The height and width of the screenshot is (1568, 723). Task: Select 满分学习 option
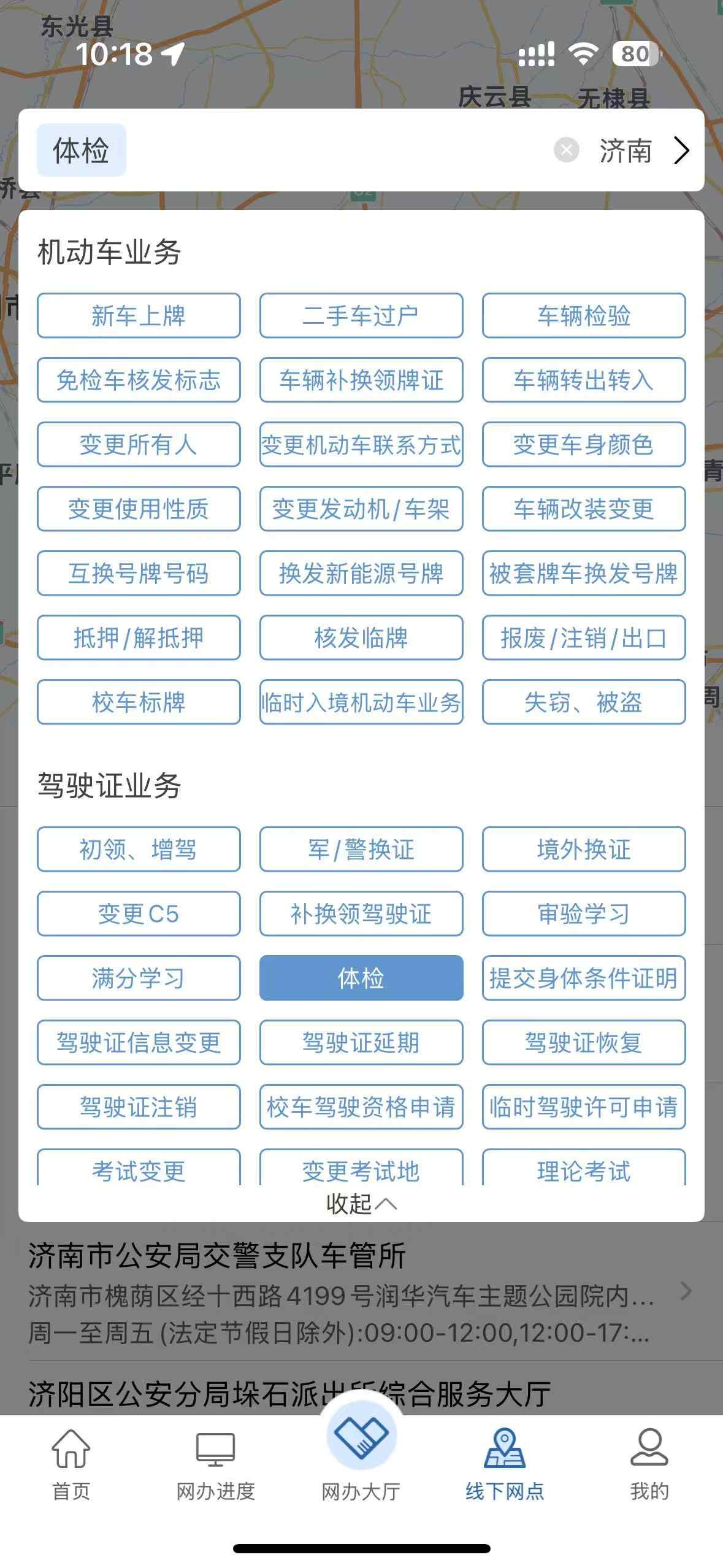click(139, 978)
